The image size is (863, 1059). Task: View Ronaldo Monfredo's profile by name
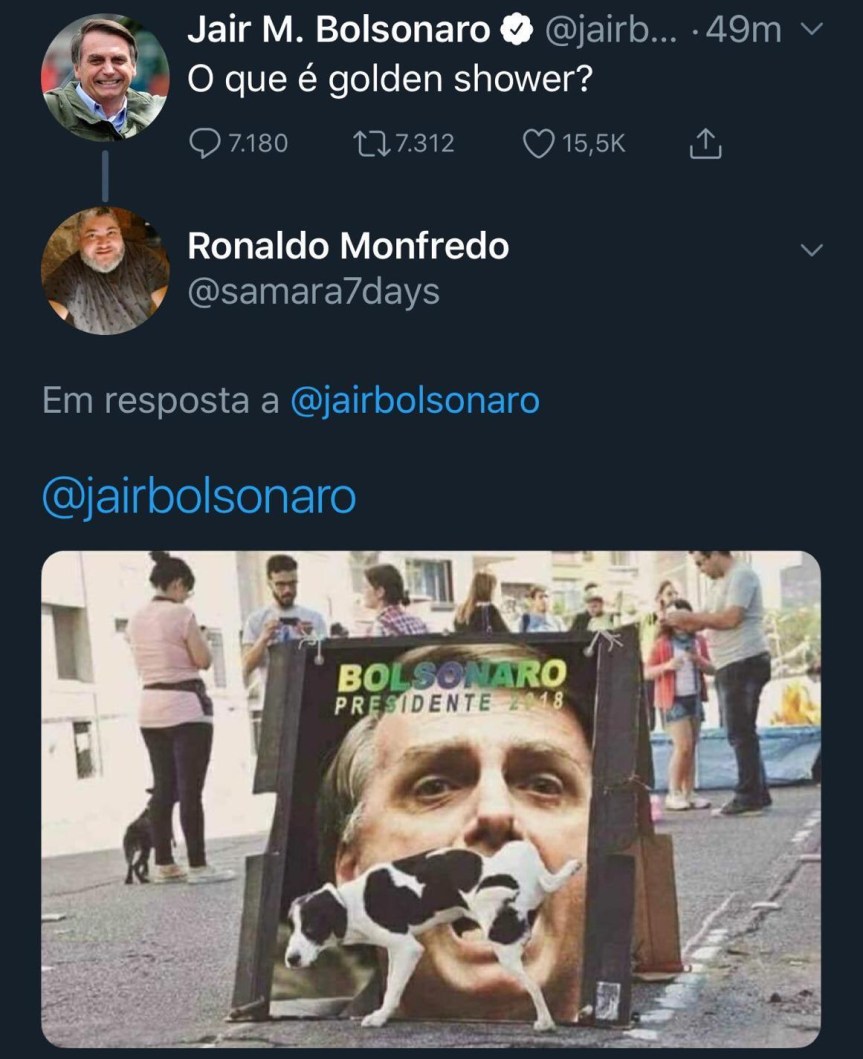pos(348,246)
